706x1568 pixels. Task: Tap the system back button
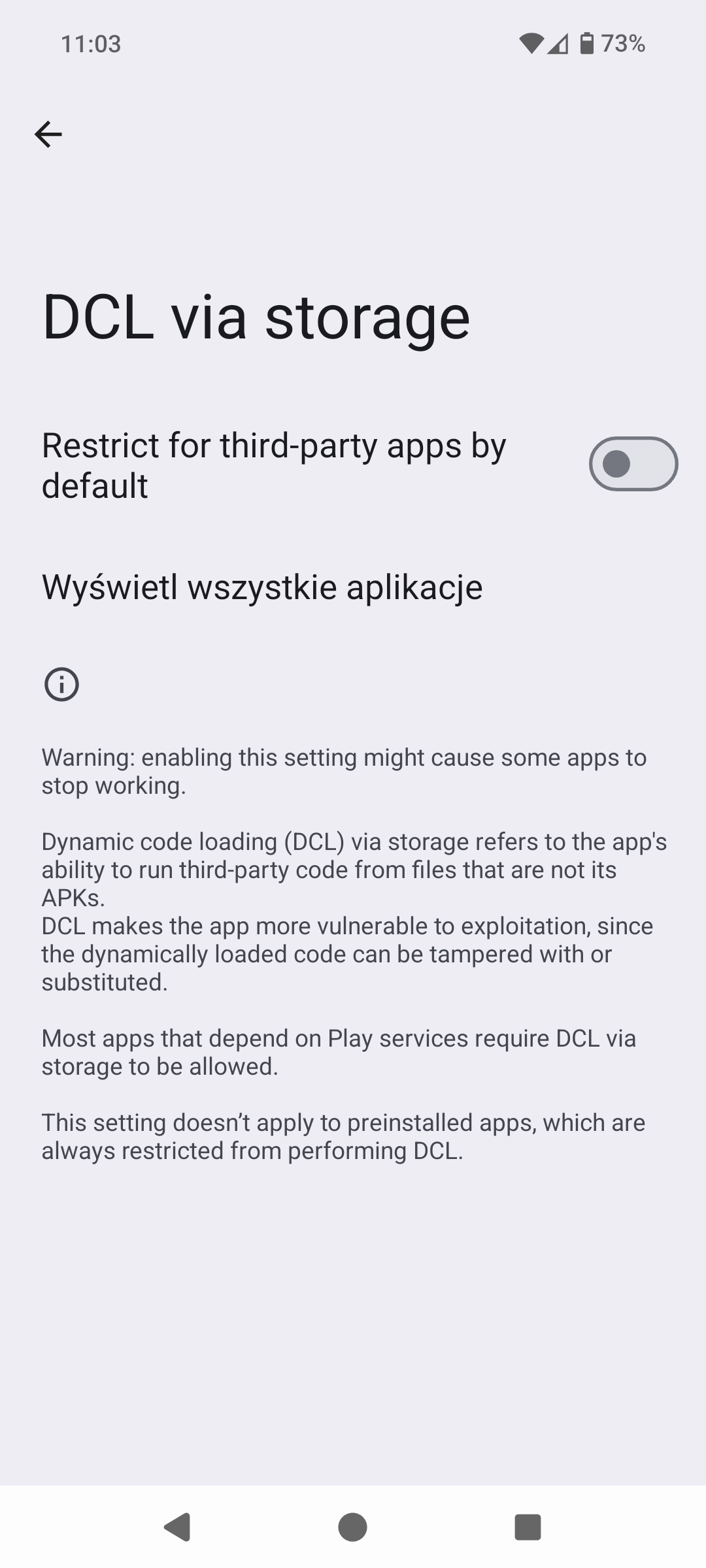click(177, 1527)
